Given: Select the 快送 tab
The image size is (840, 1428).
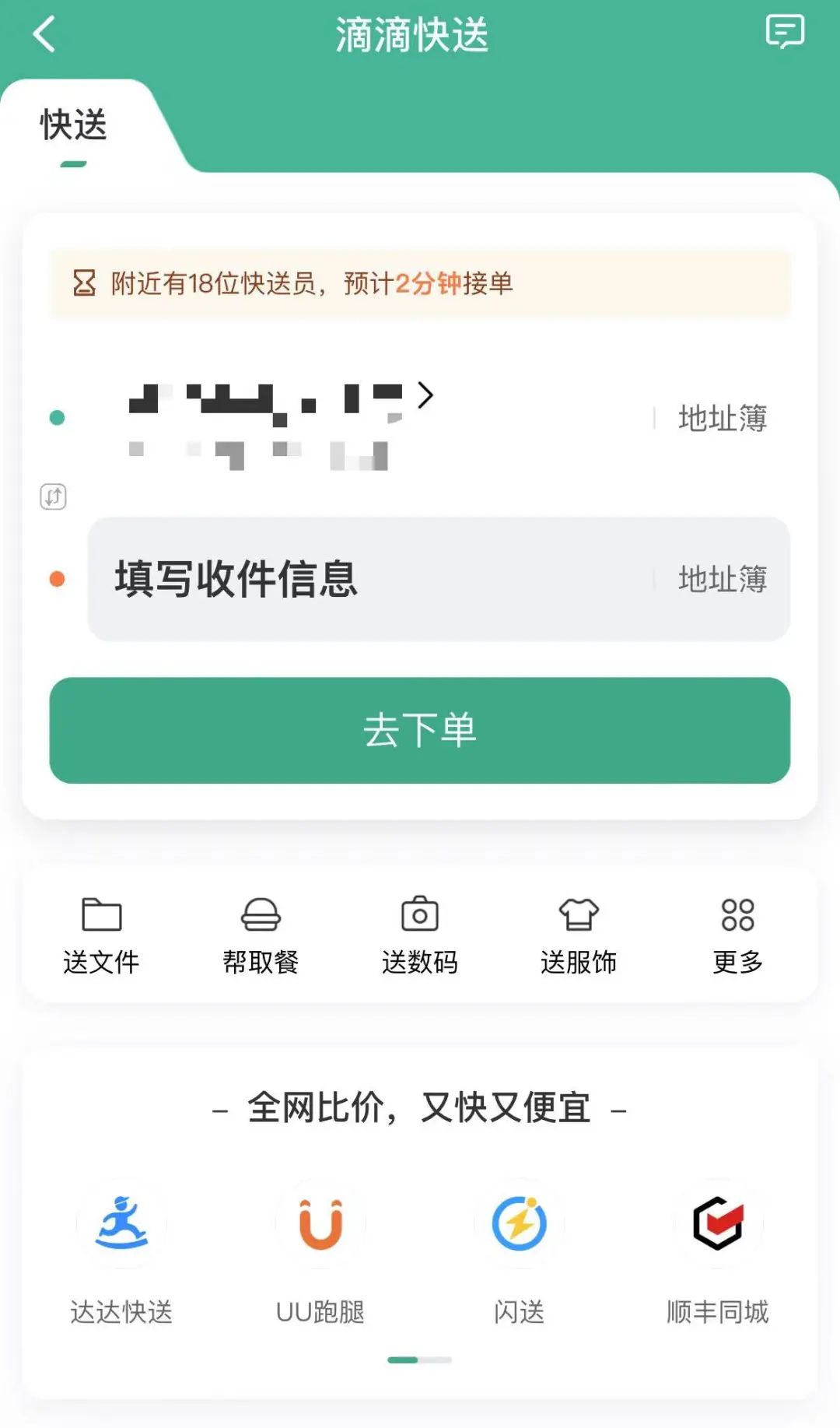Looking at the screenshot, I should point(74,126).
